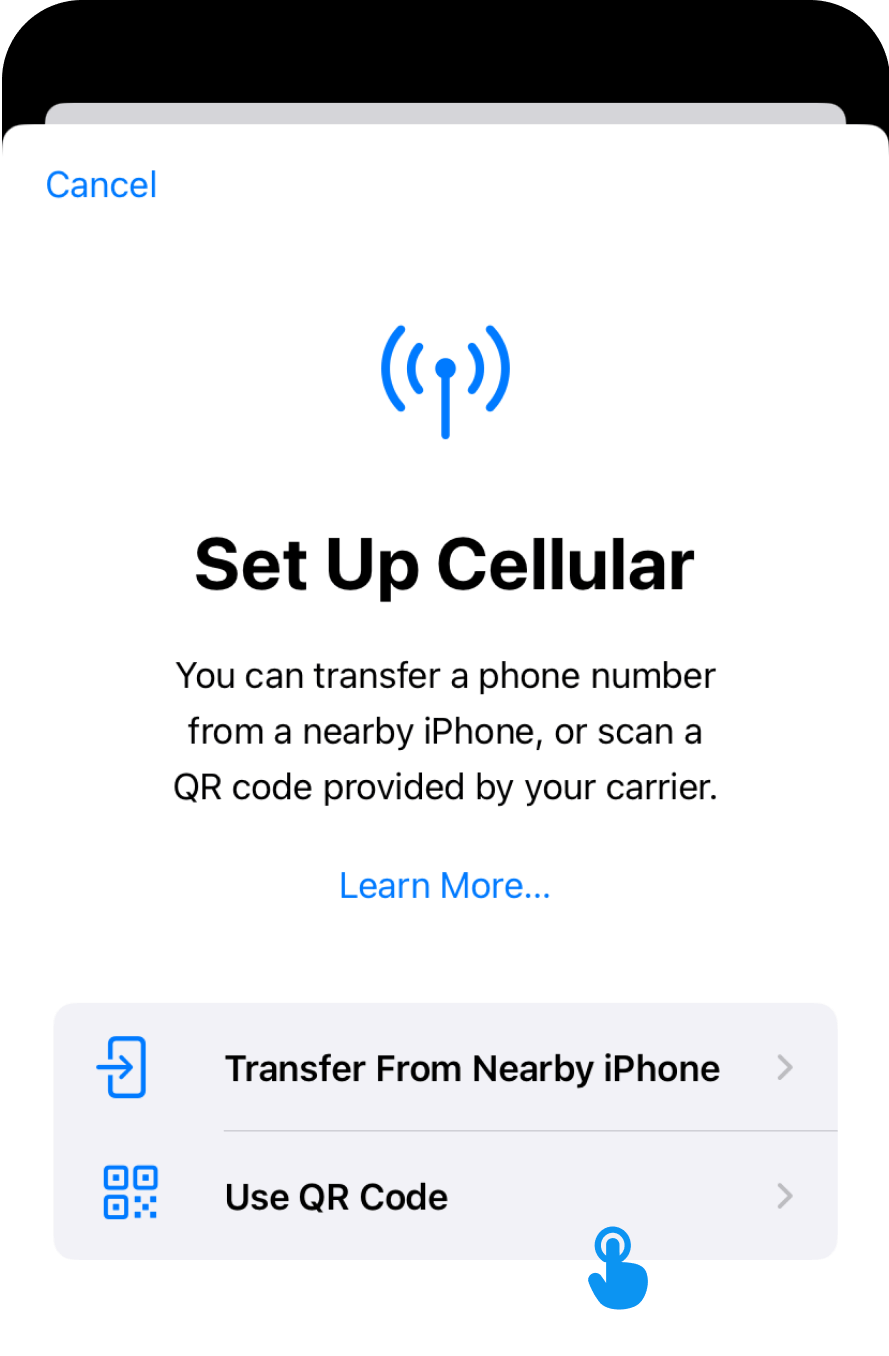Viewport: 889px width, 1356px height.
Task: Open the Learn More link
Action: (444, 885)
